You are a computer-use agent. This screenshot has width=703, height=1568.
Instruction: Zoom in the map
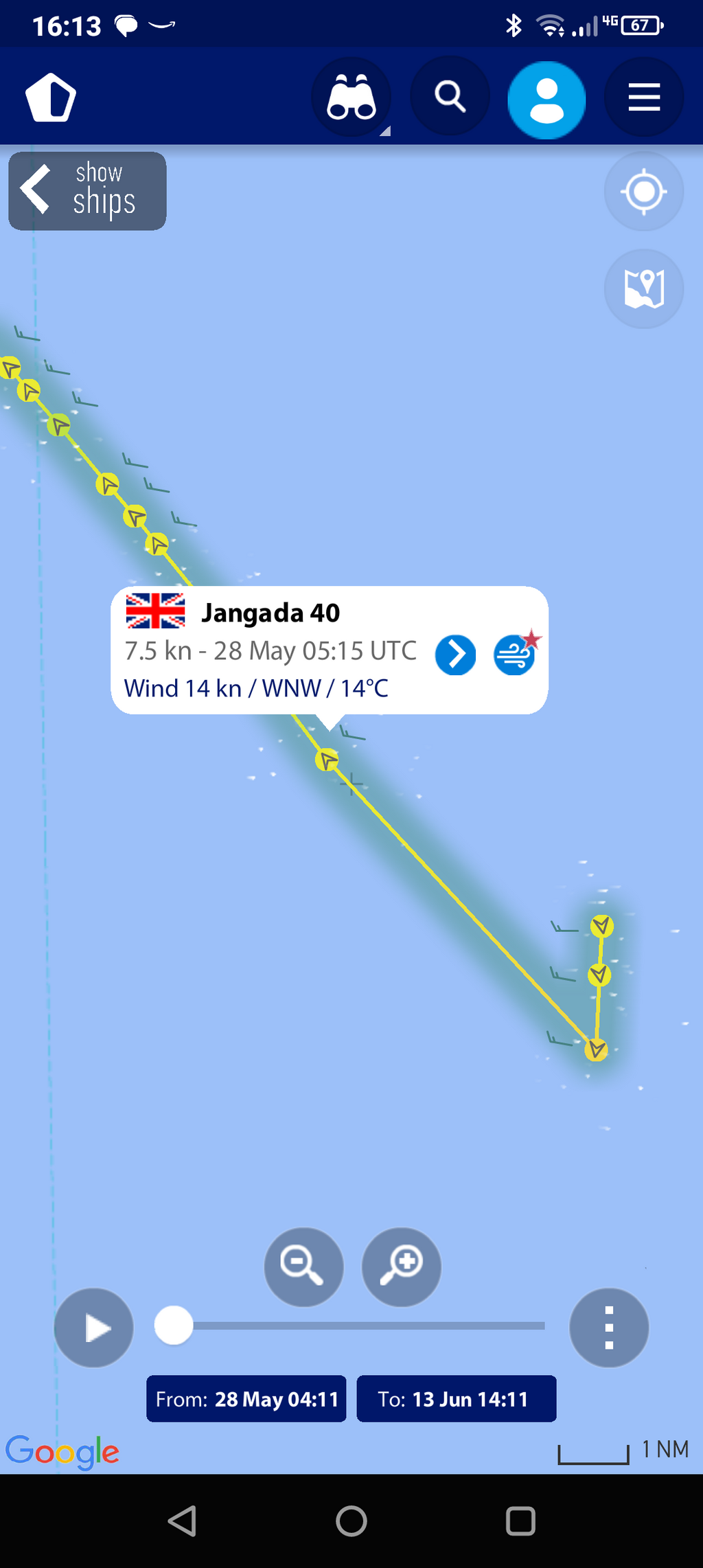(x=401, y=1267)
